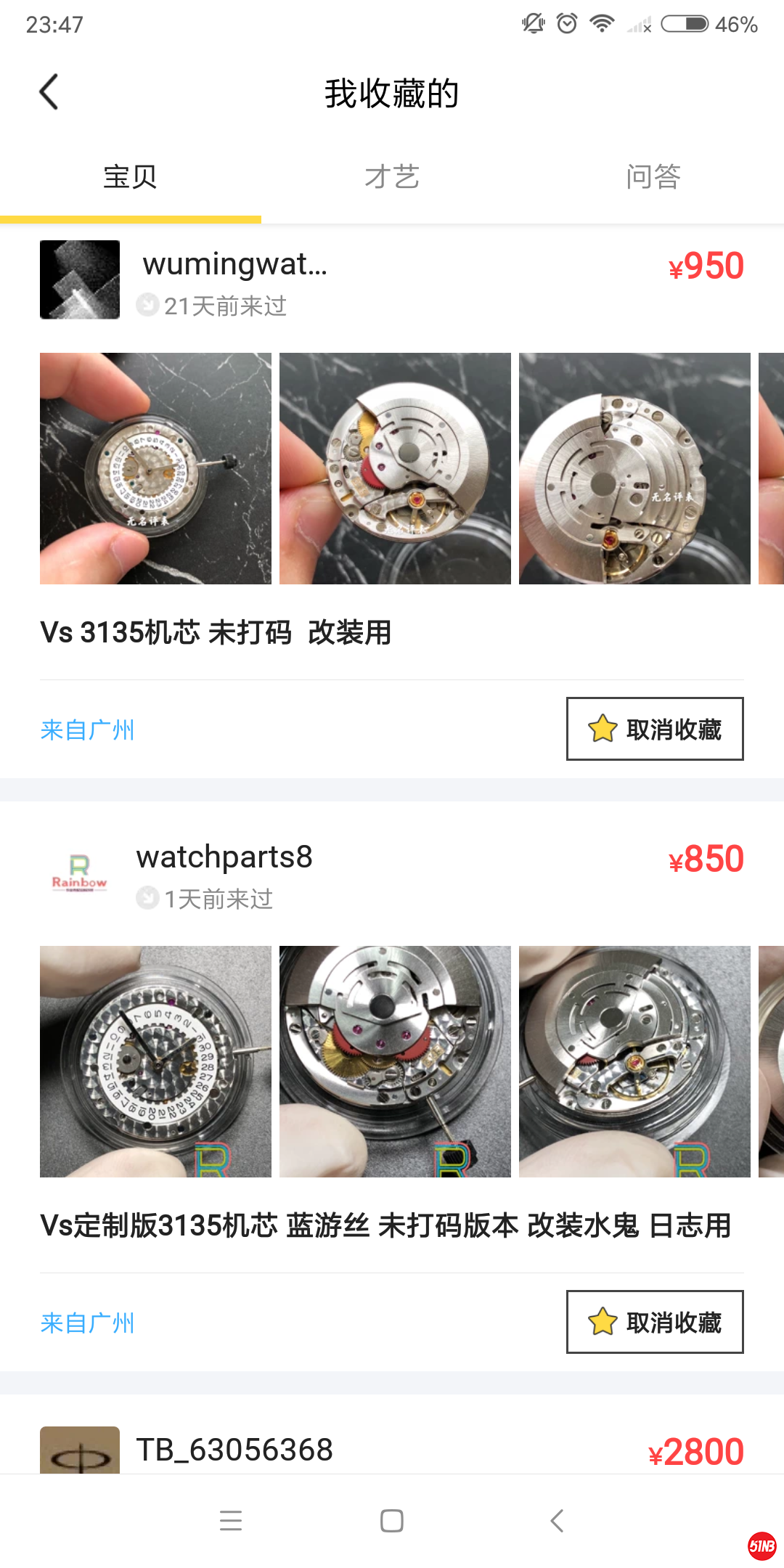Open seller watchparts8 profile
Viewport: 784px width, 1568px height.
(x=224, y=857)
